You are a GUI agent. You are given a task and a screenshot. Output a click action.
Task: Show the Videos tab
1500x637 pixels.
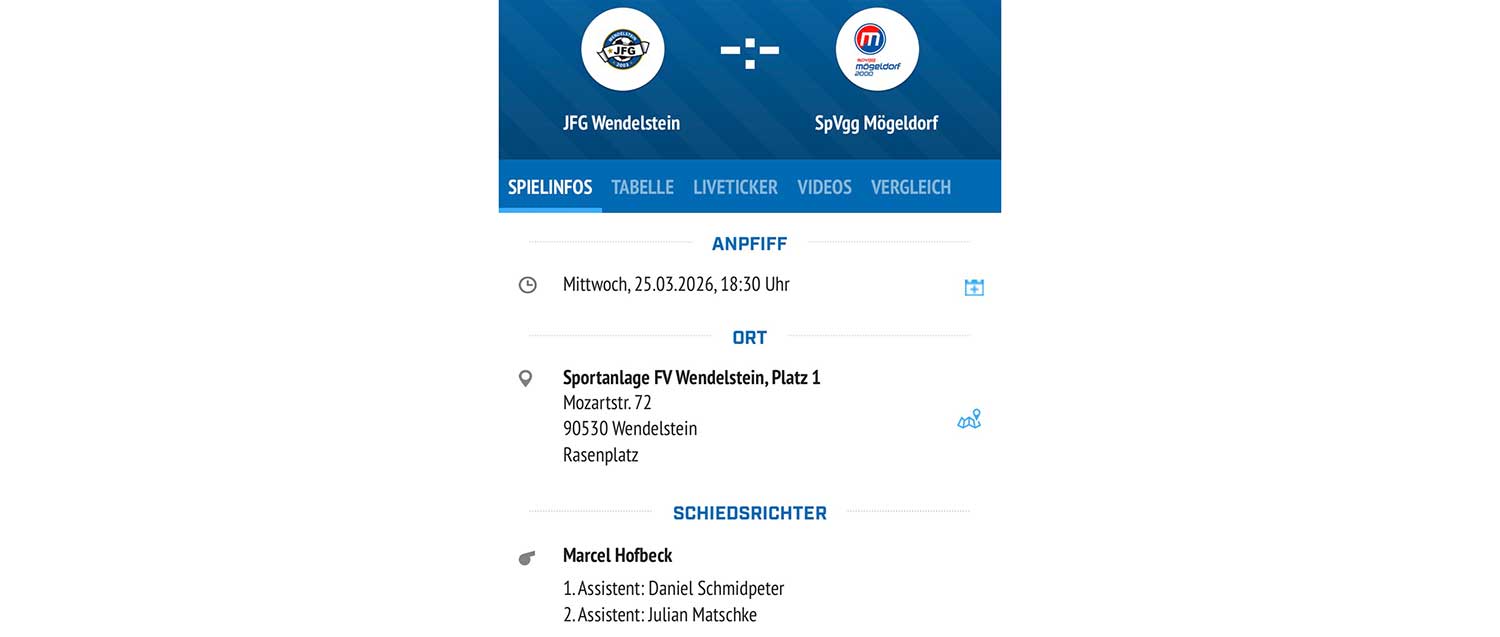tap(824, 187)
